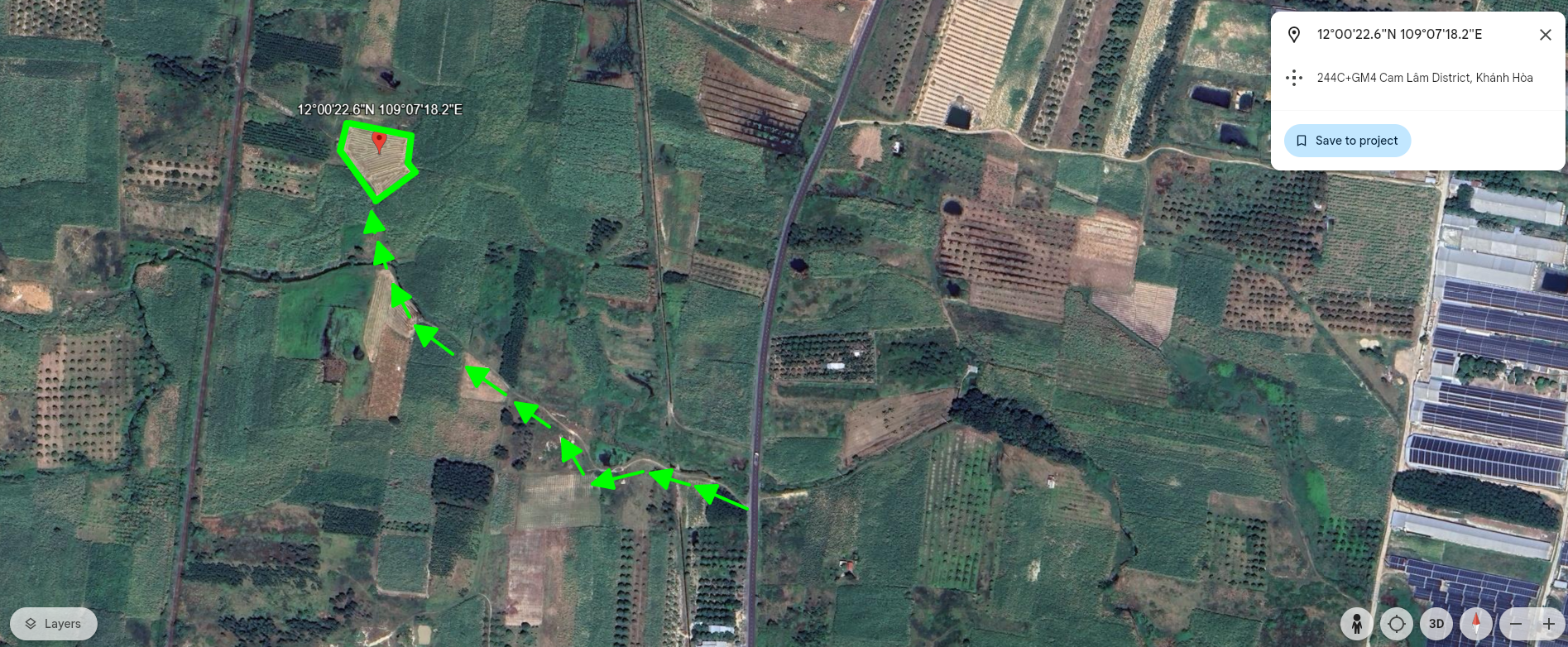
Task: Tap the red location pin
Action: point(379,141)
